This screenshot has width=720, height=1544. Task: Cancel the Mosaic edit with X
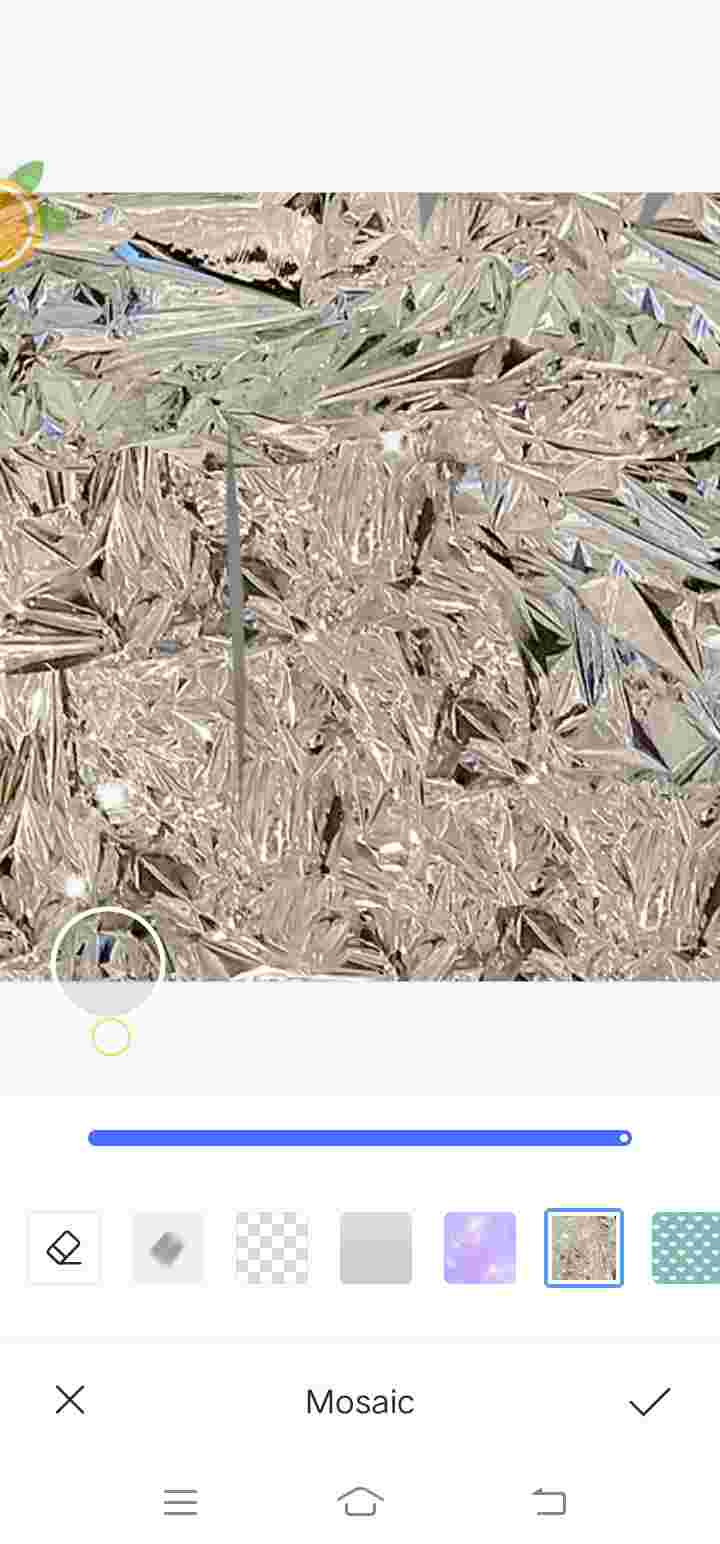tap(70, 1400)
